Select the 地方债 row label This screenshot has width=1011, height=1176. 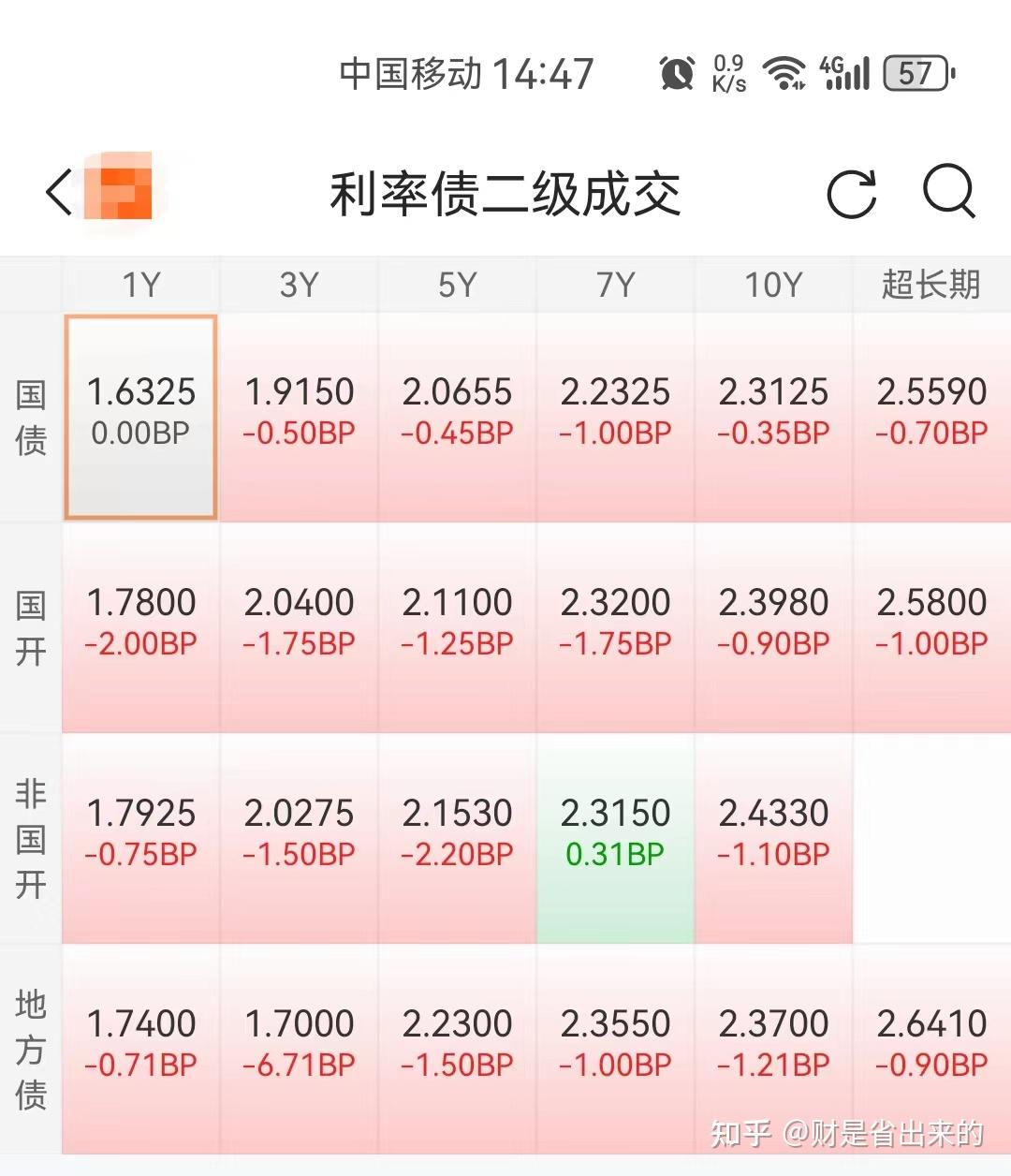point(31,1044)
